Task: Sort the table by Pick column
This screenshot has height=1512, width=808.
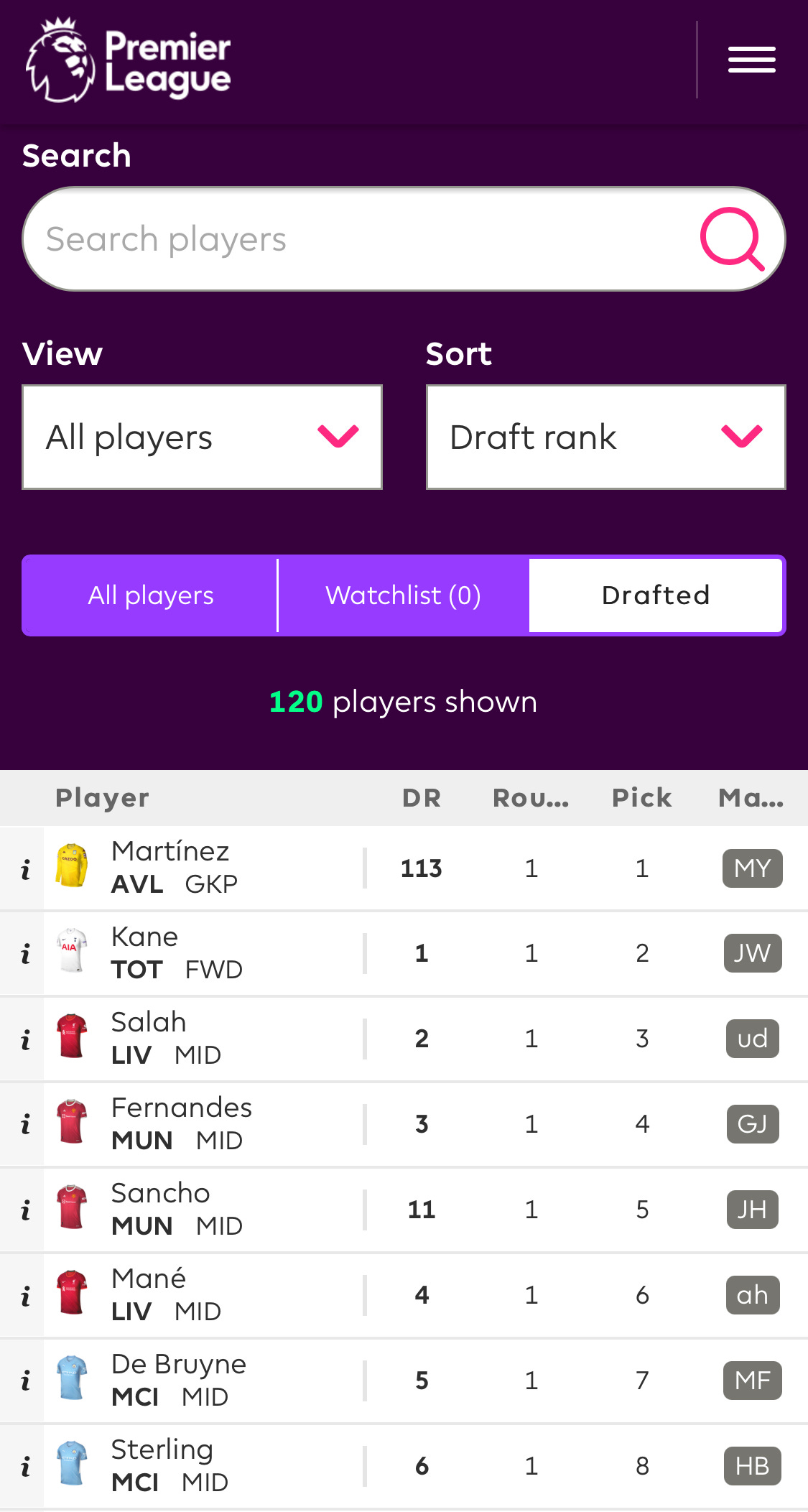Action: pyautogui.click(x=641, y=798)
